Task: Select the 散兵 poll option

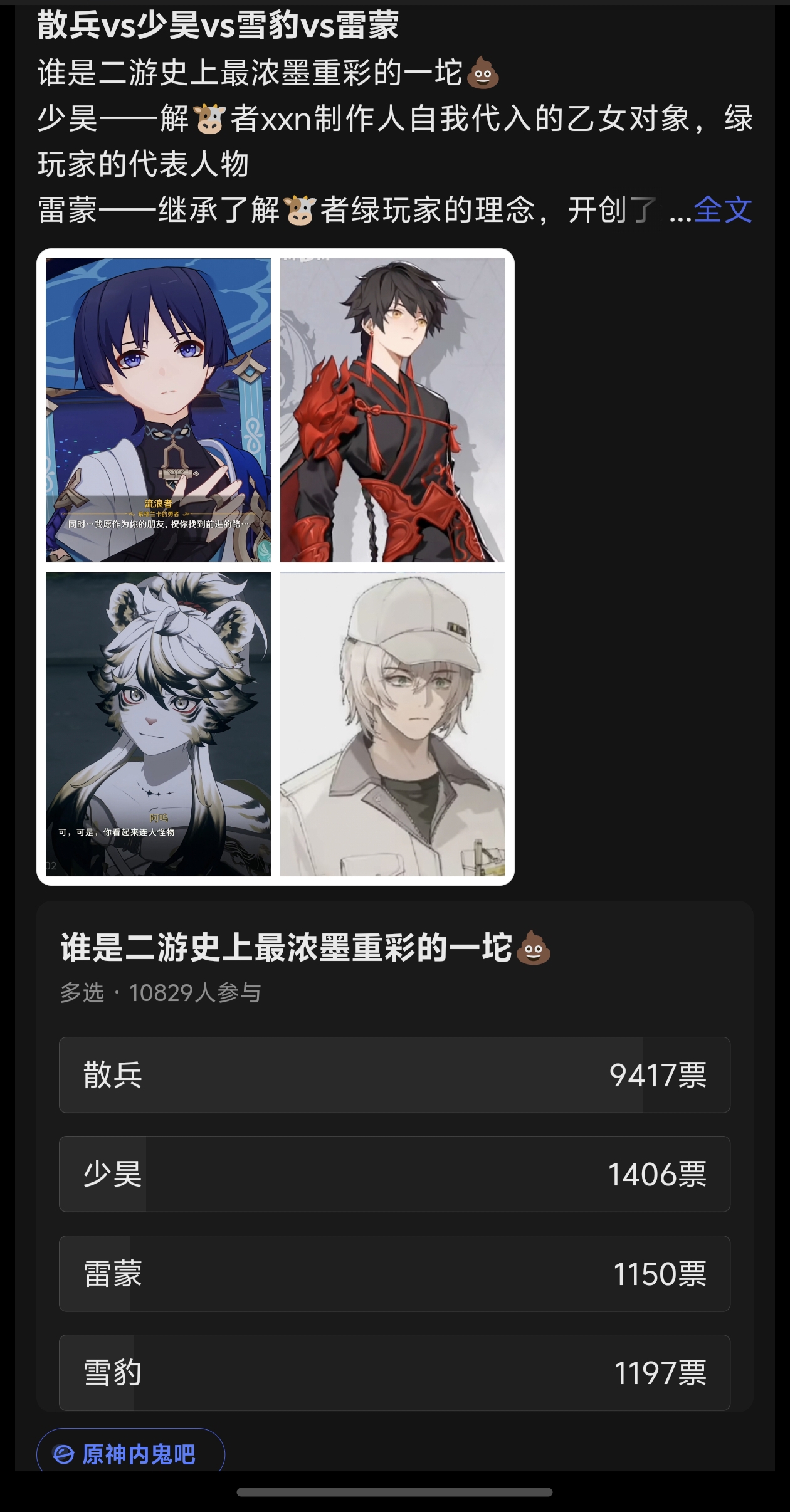Action: tap(394, 1075)
